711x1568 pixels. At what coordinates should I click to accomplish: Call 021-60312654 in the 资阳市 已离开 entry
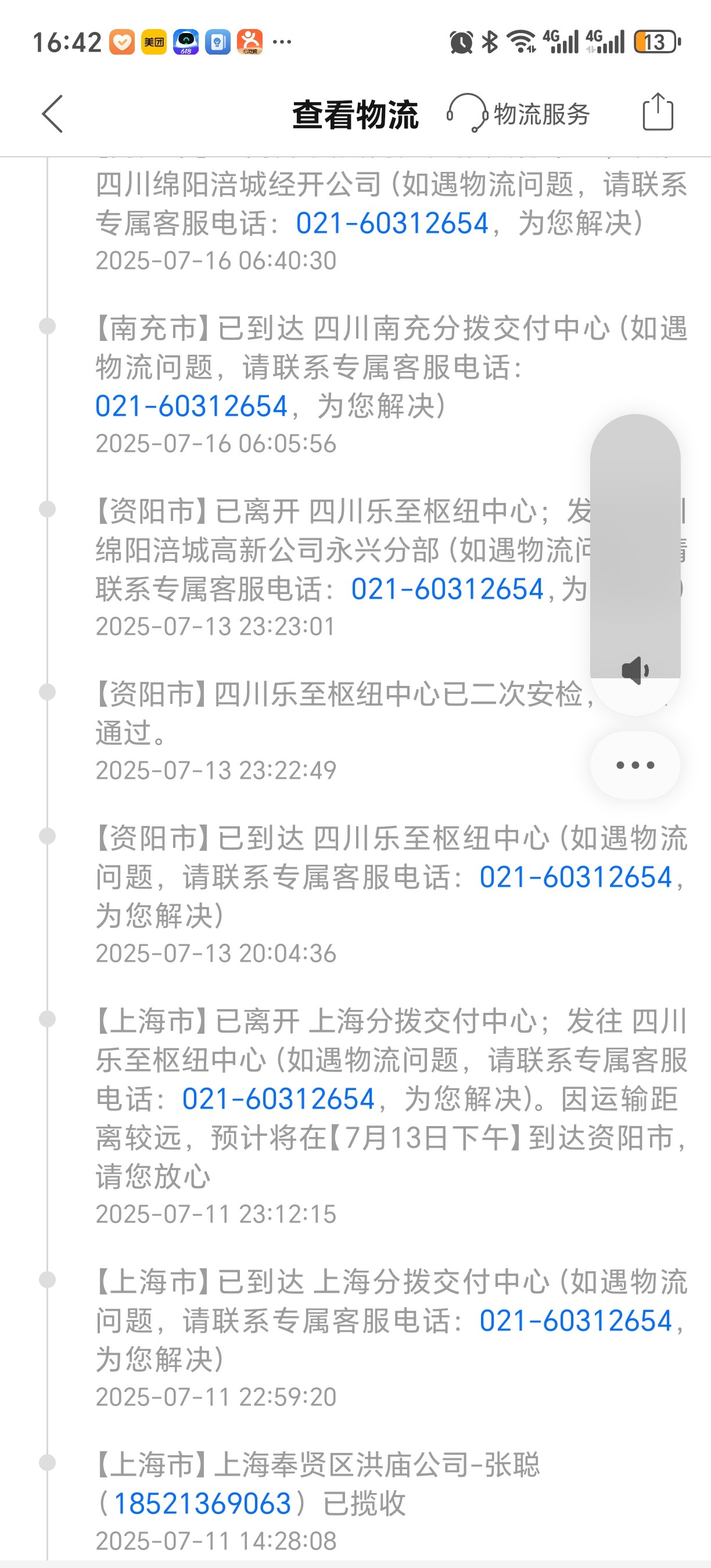tap(447, 589)
